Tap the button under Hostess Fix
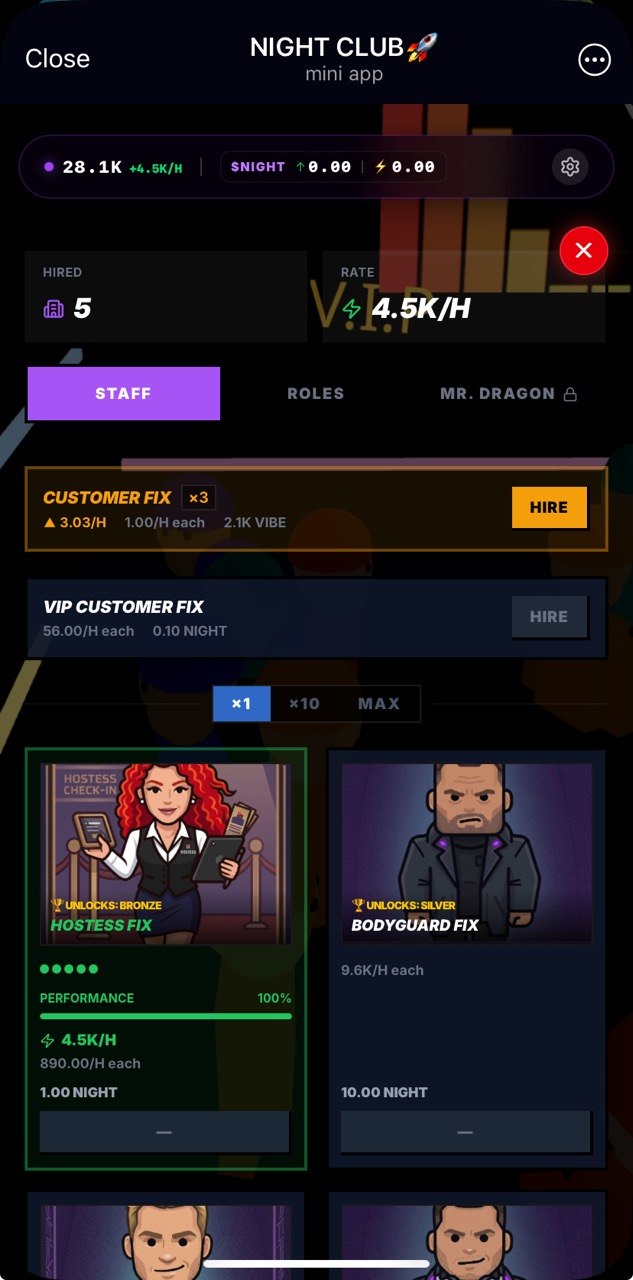633x1280 pixels. click(x=164, y=1132)
